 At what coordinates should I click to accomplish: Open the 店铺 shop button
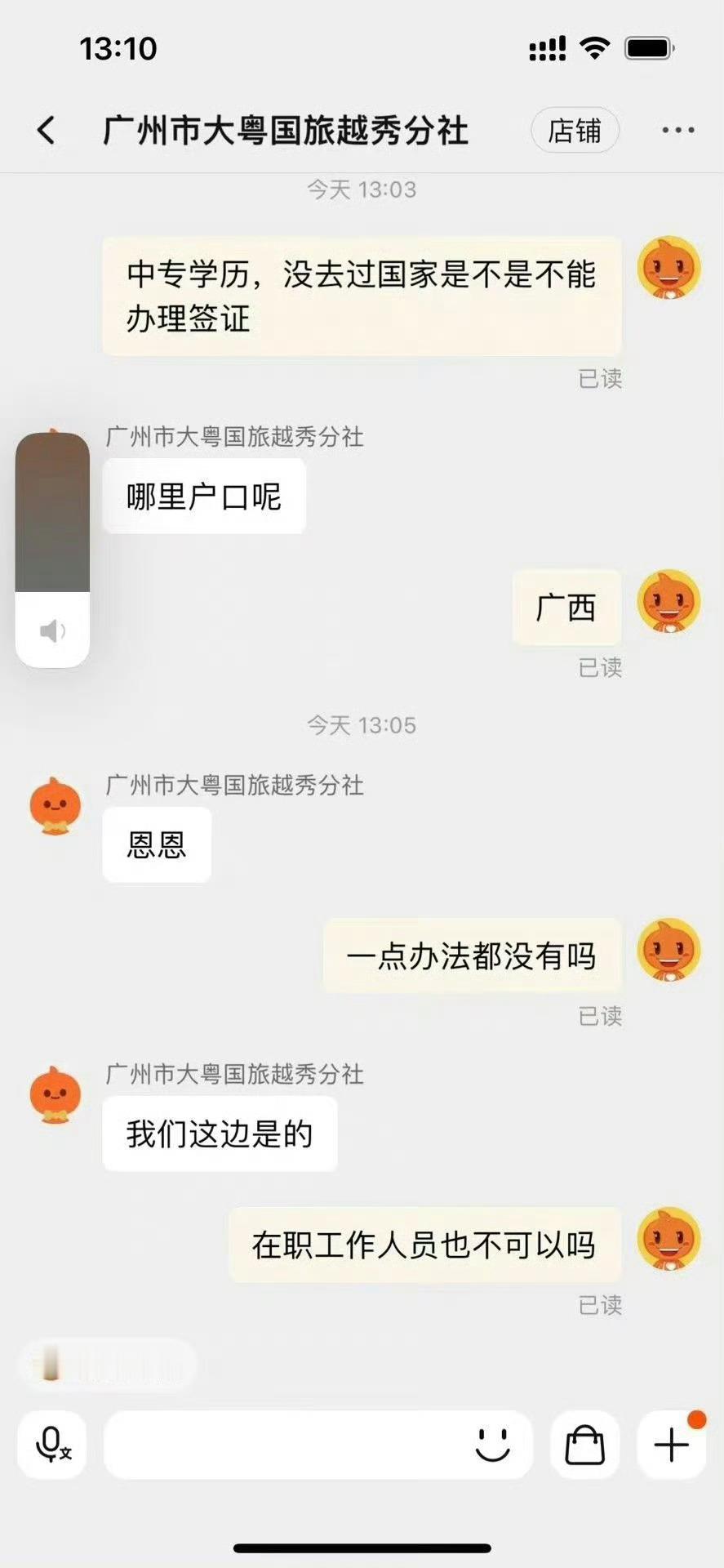pos(575,129)
